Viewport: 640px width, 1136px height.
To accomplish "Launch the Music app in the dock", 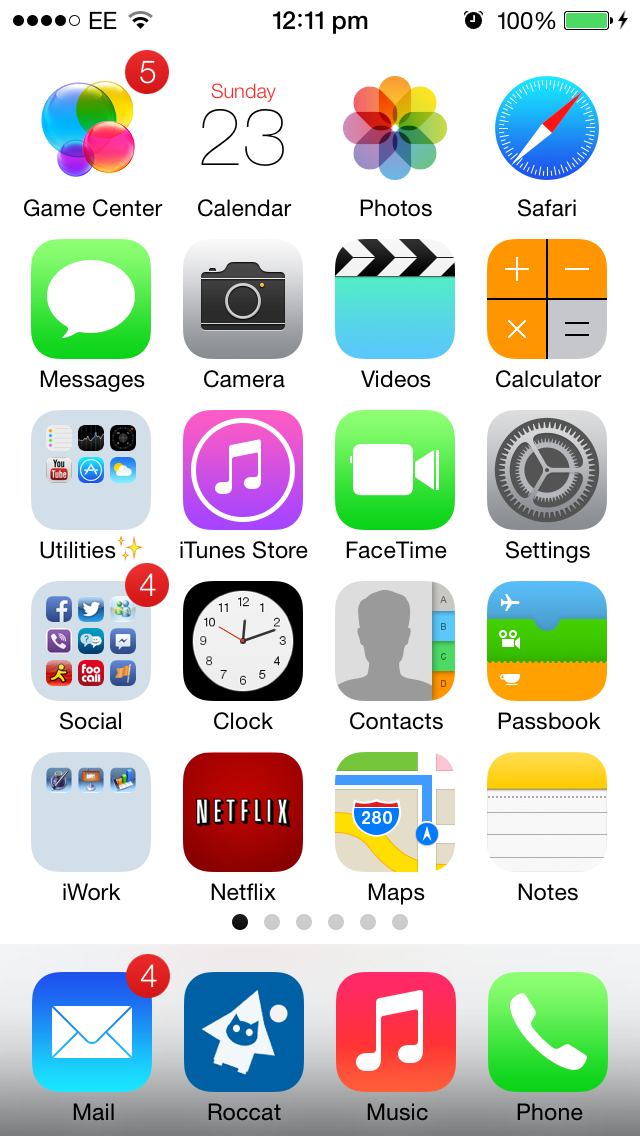I will coord(396,1032).
